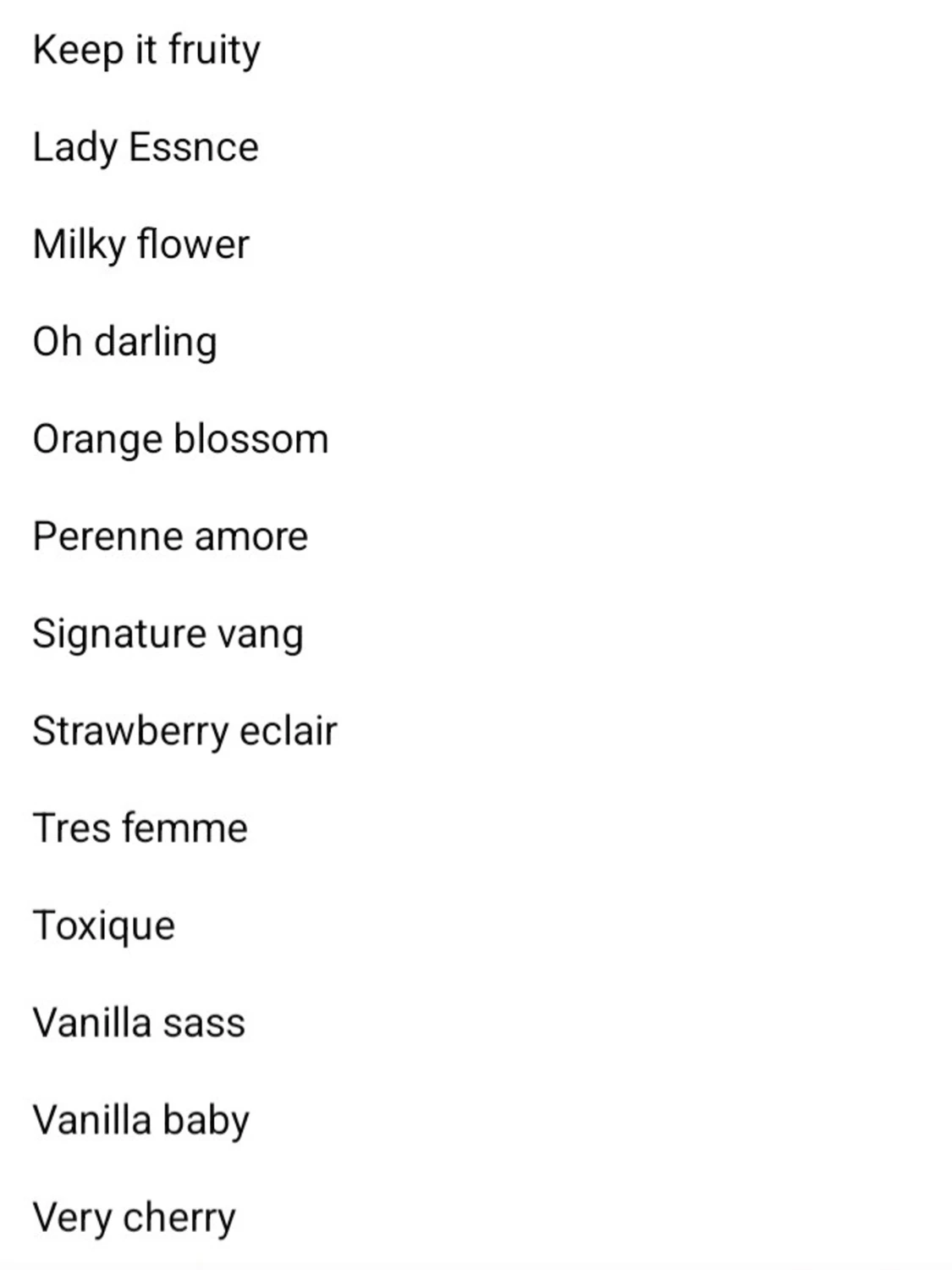The width and height of the screenshot is (952, 1270).
Task: Pick the Milky flower entry
Action: (x=141, y=245)
